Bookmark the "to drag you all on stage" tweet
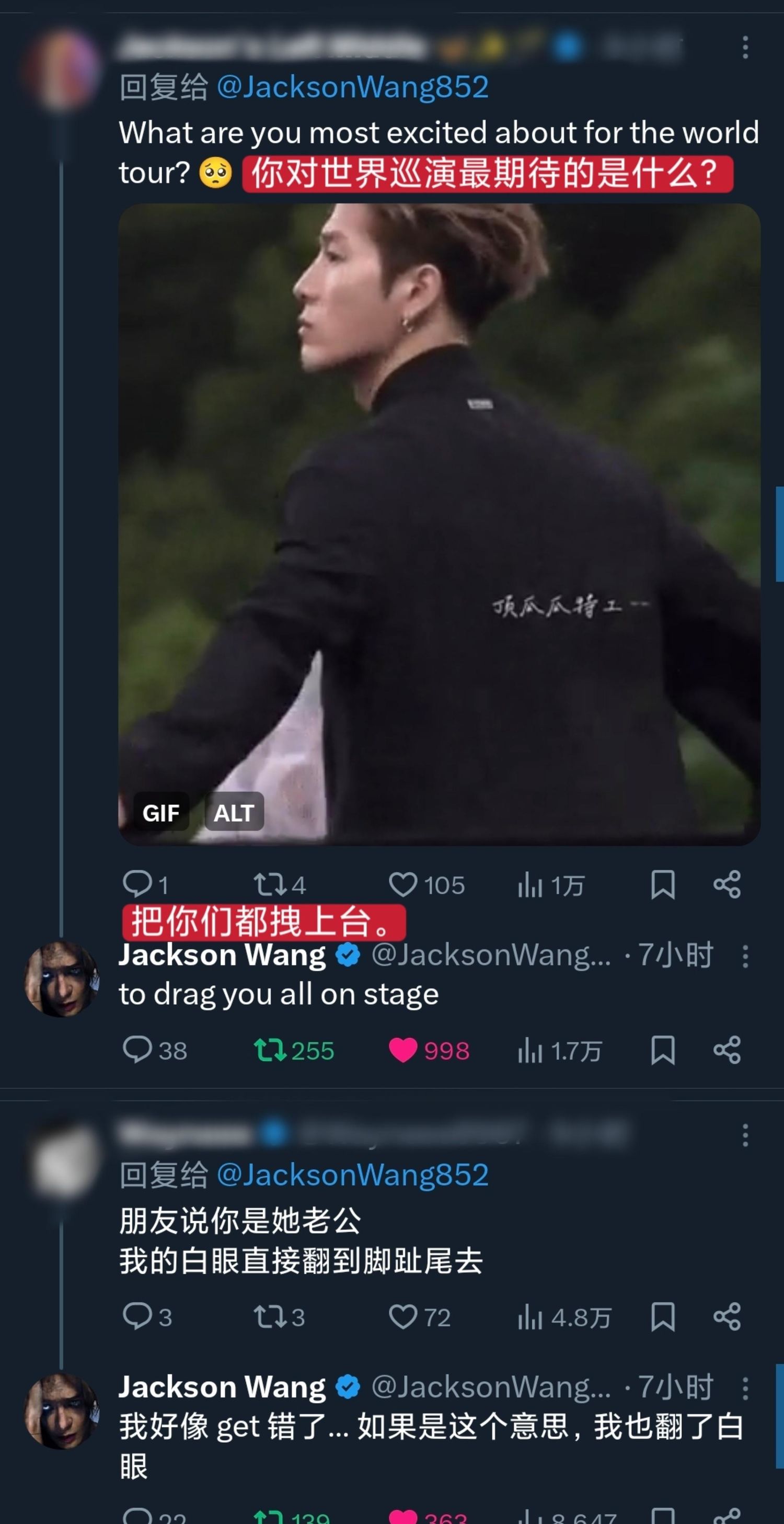Image resolution: width=784 pixels, height=1524 pixels. click(x=662, y=1050)
